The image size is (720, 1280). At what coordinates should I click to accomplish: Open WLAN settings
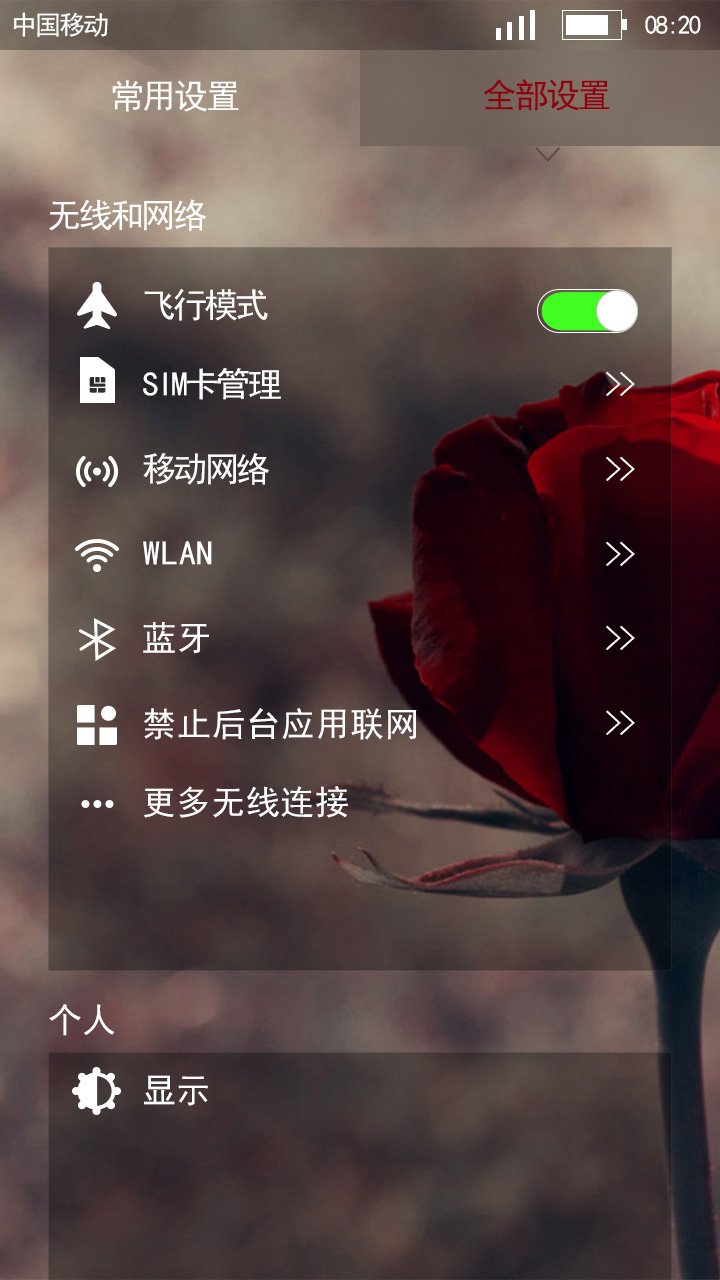360,553
